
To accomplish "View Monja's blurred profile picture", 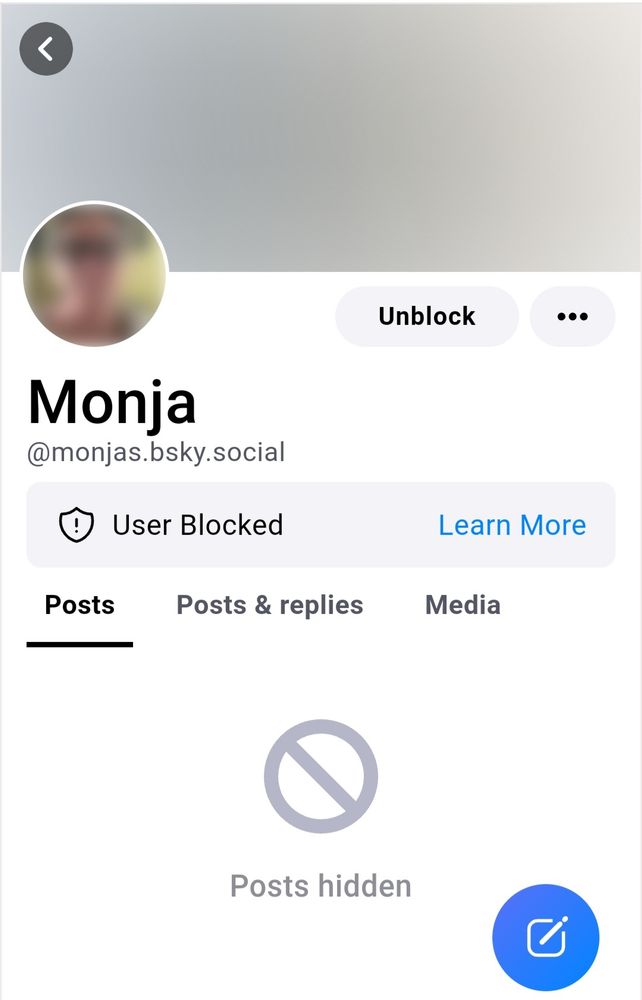I will pos(95,275).
